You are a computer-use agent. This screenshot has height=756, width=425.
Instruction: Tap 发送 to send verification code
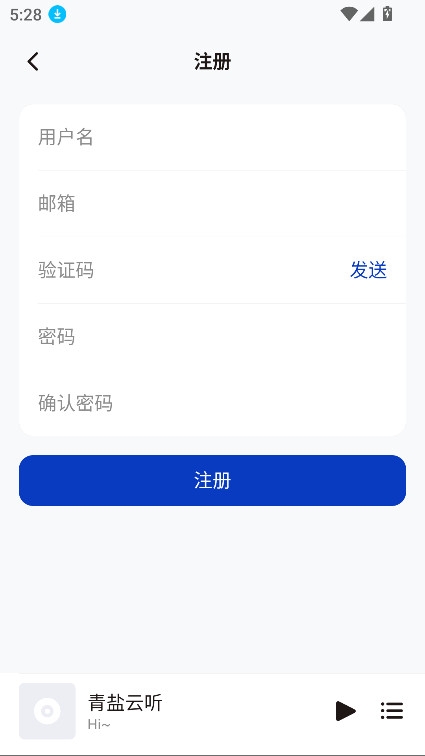[x=368, y=270]
